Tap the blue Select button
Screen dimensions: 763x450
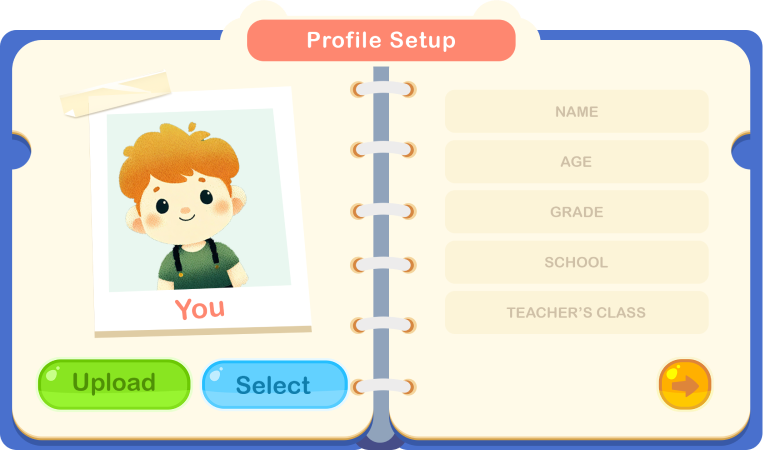274,385
